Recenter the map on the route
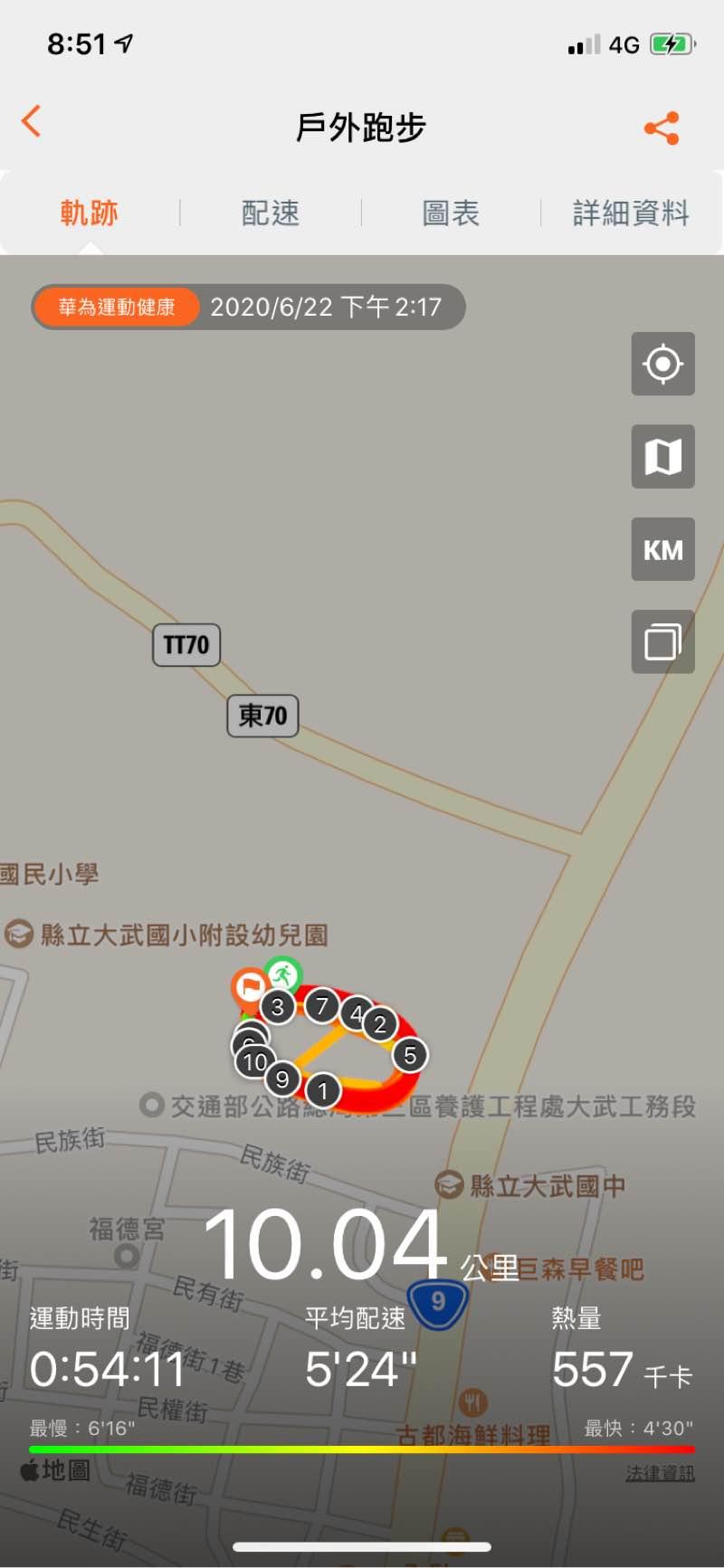 click(662, 365)
